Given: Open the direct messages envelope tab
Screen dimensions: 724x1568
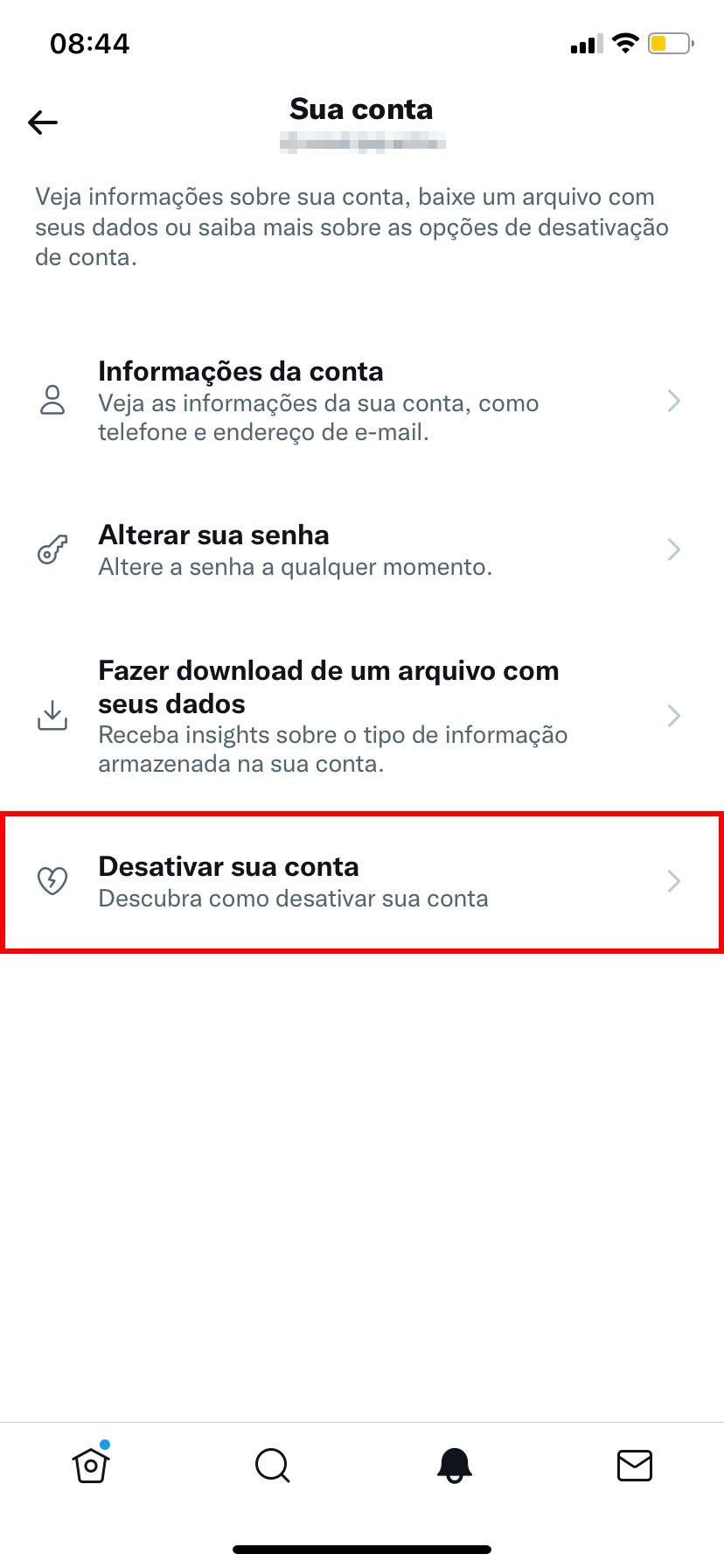Looking at the screenshot, I should coord(635,1465).
